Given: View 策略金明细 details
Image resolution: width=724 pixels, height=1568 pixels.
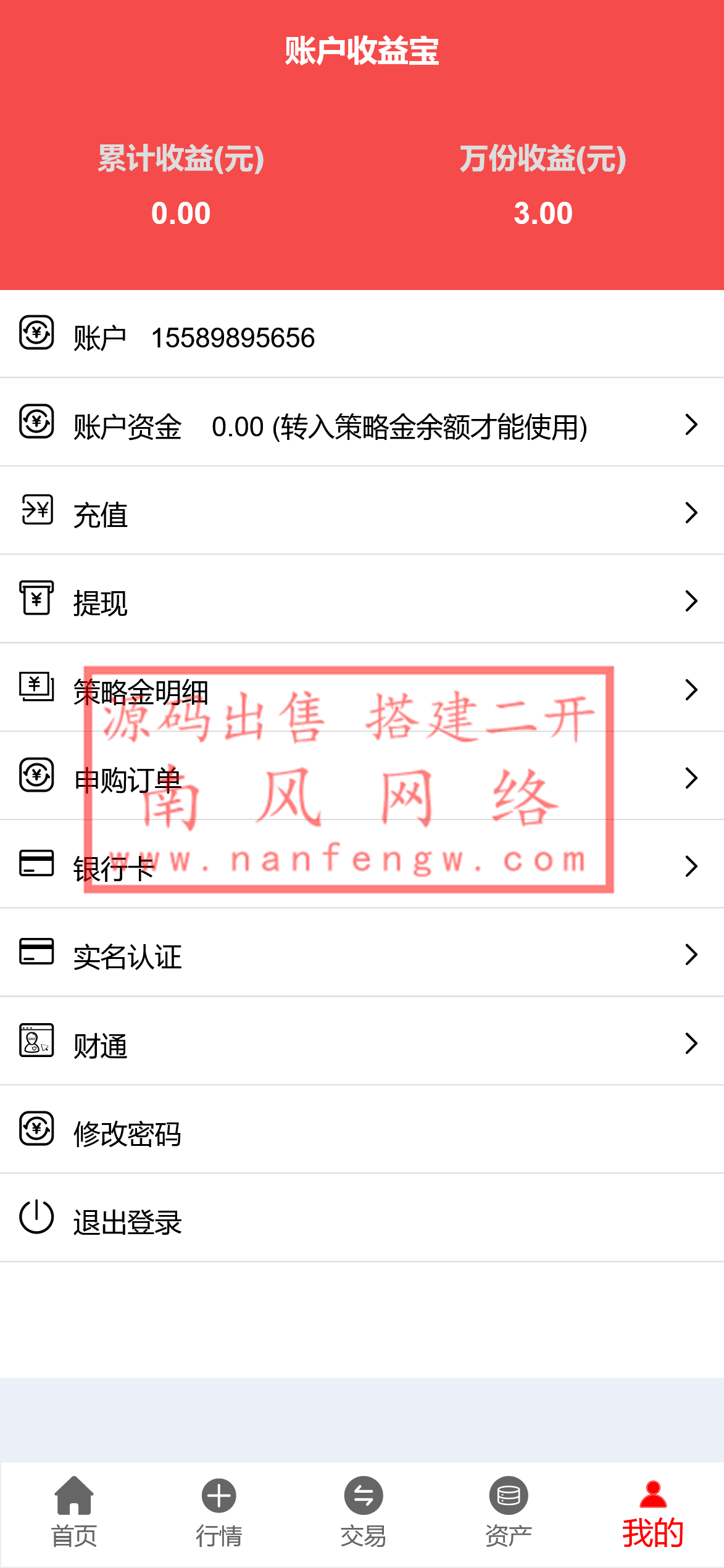Looking at the screenshot, I should point(362,690).
